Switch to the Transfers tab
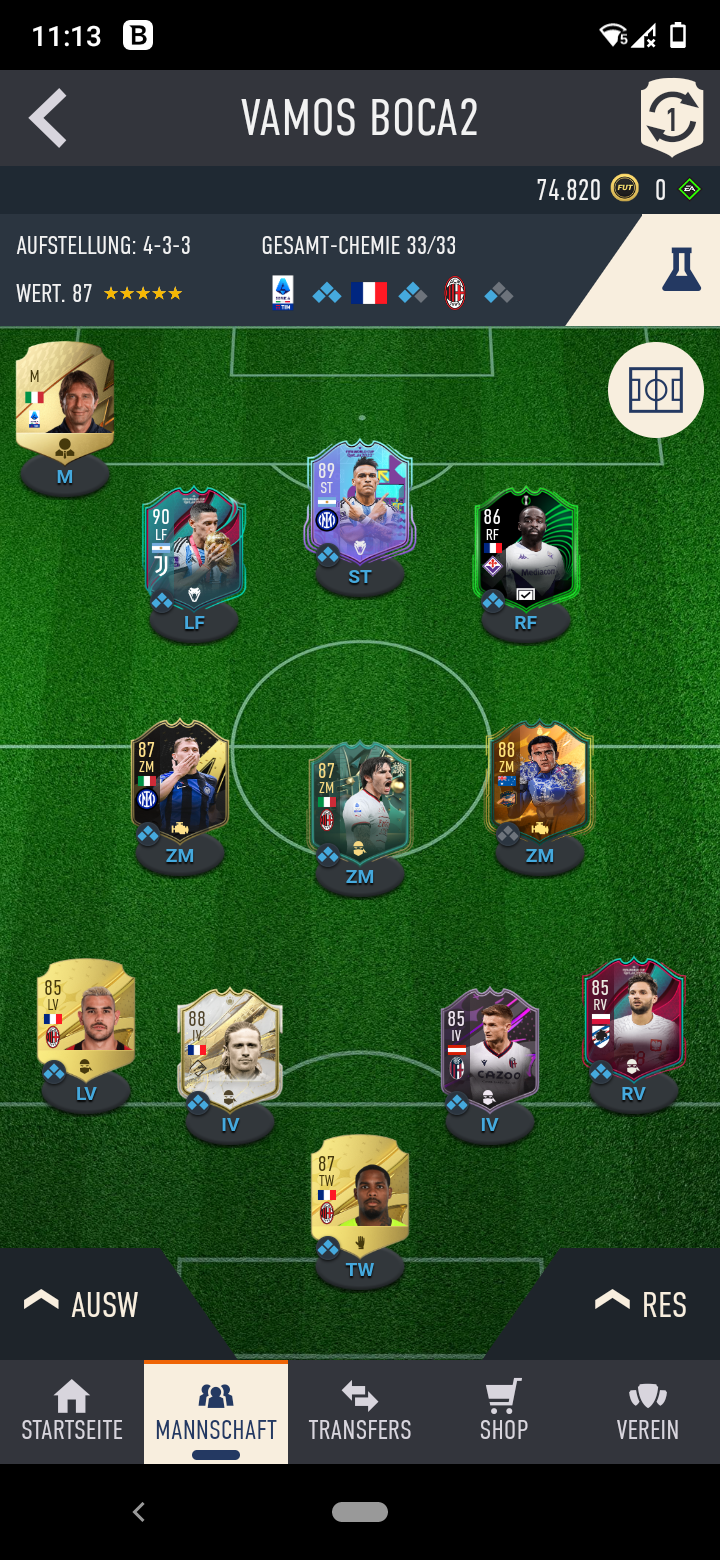The width and height of the screenshot is (720, 1560). pyautogui.click(x=360, y=1412)
